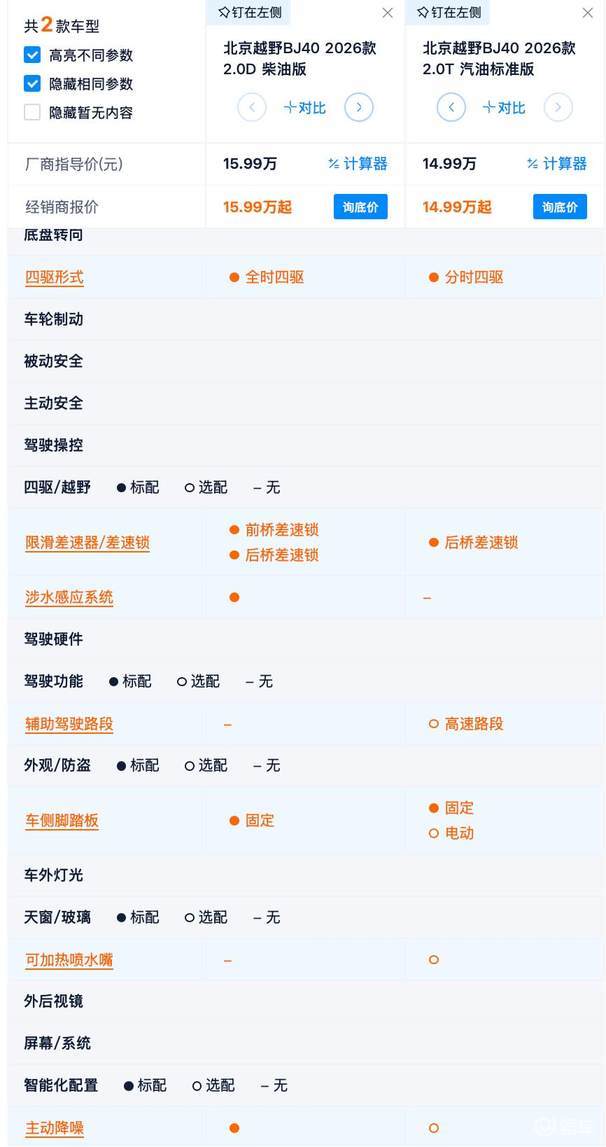
Task: Open the 限滑差速器/差速锁 parameter link
Action: (x=87, y=543)
